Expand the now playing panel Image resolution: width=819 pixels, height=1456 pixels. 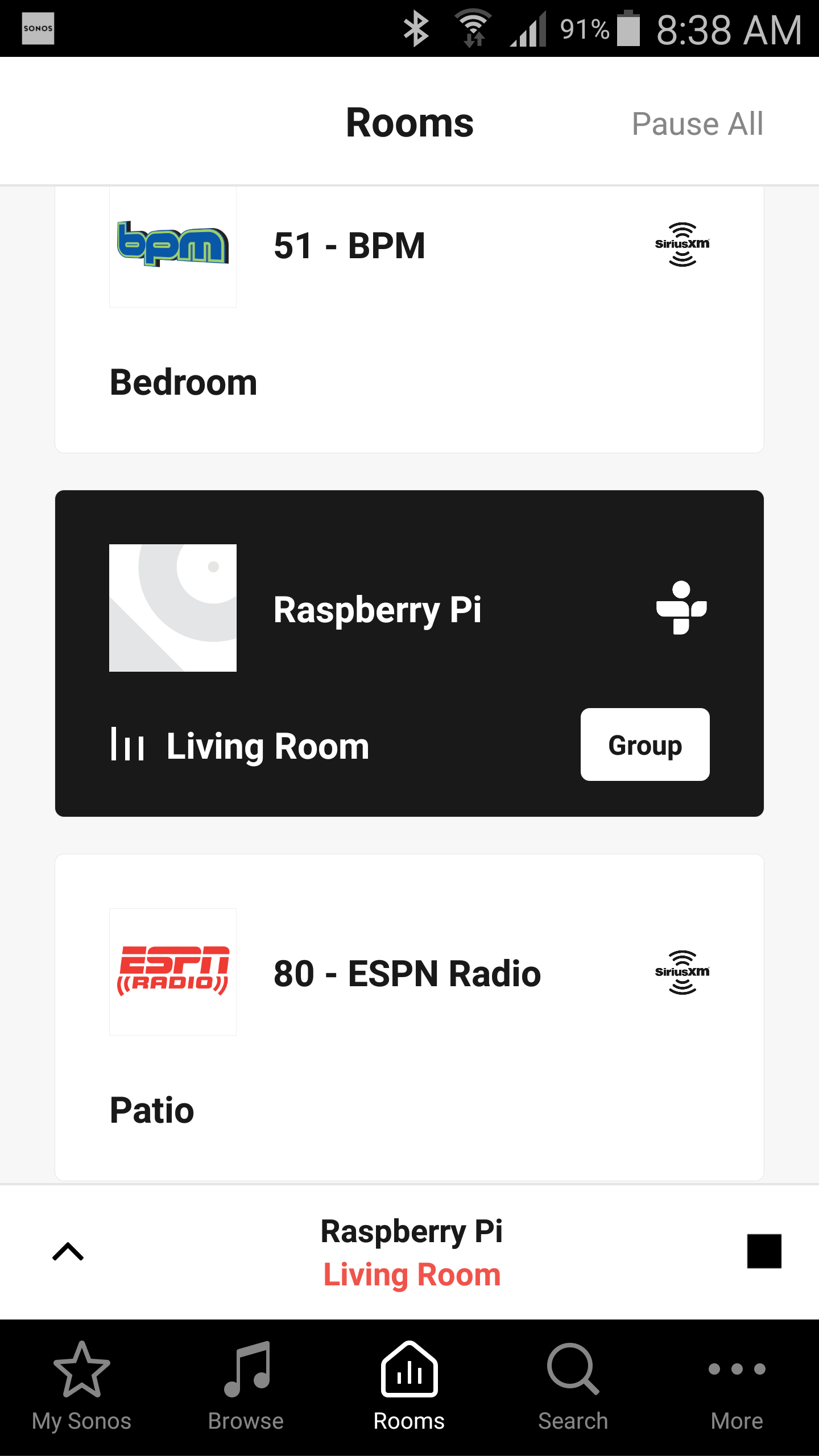click(68, 1251)
